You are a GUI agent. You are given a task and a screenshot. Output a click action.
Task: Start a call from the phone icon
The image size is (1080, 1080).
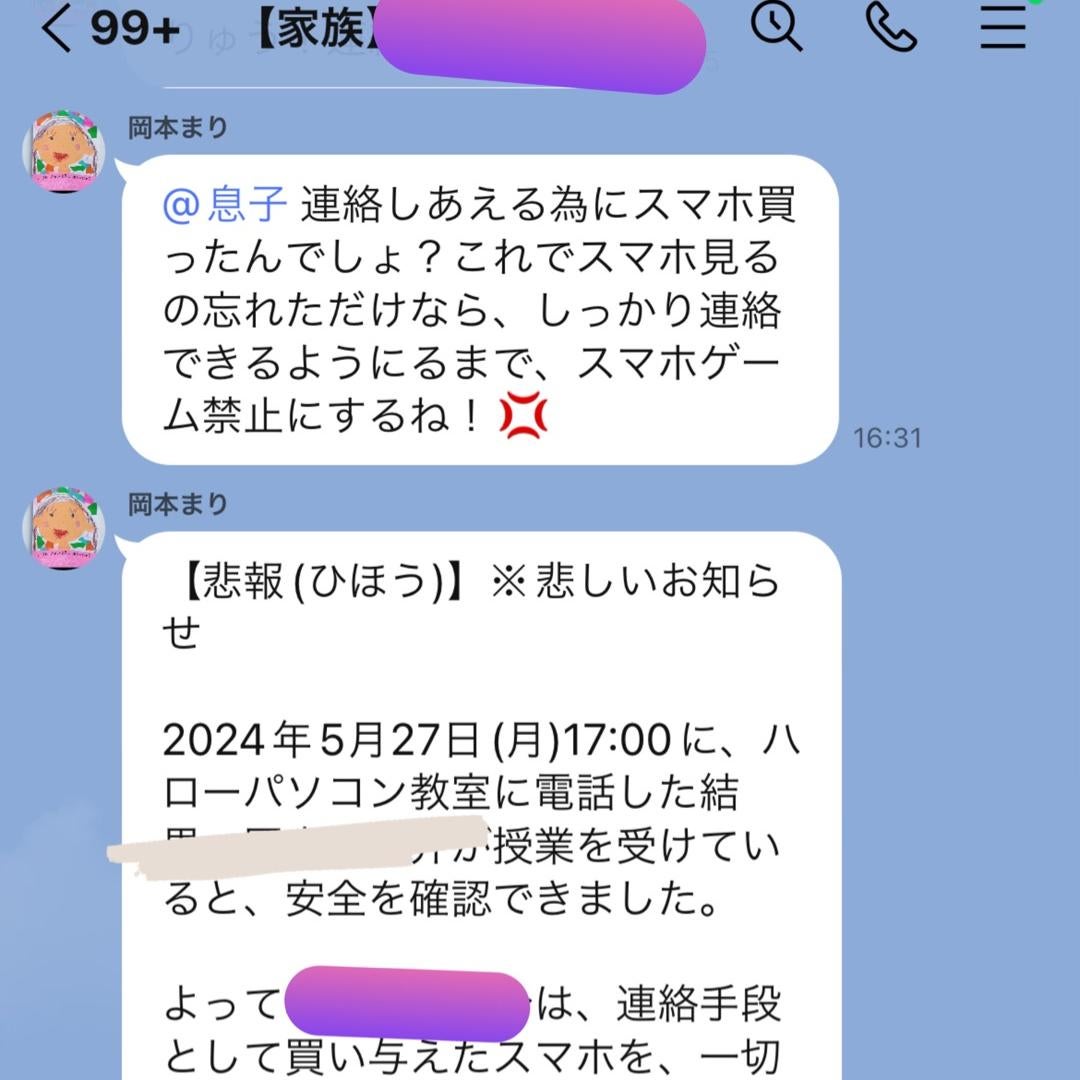click(891, 28)
